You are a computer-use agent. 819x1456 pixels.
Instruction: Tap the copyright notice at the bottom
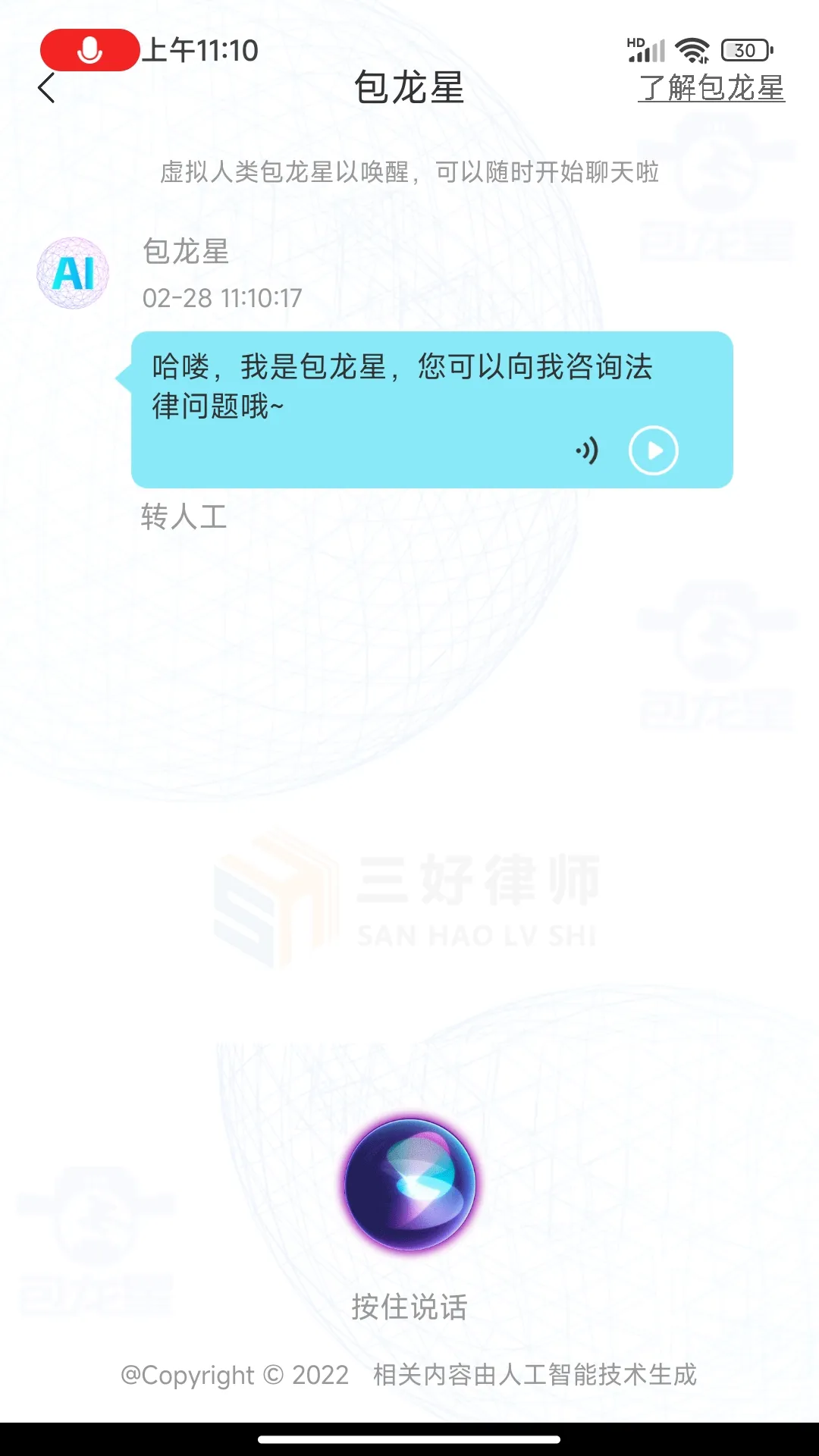tap(409, 1374)
